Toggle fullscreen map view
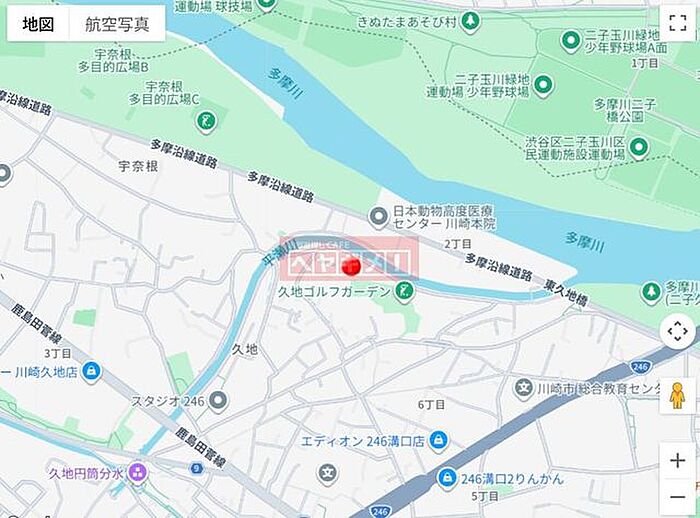Screen dimensions: 700x518 click(677, 22)
